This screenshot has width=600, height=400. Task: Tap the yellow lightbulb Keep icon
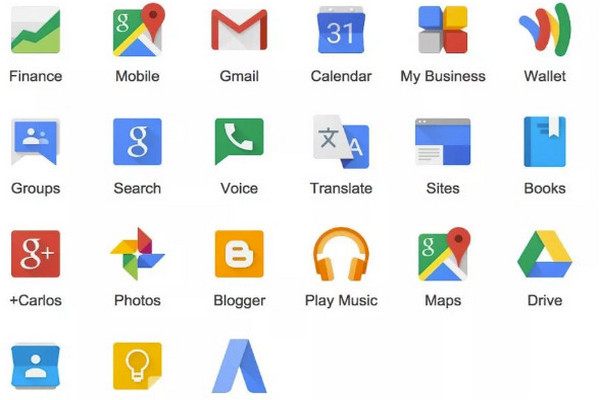(x=138, y=366)
